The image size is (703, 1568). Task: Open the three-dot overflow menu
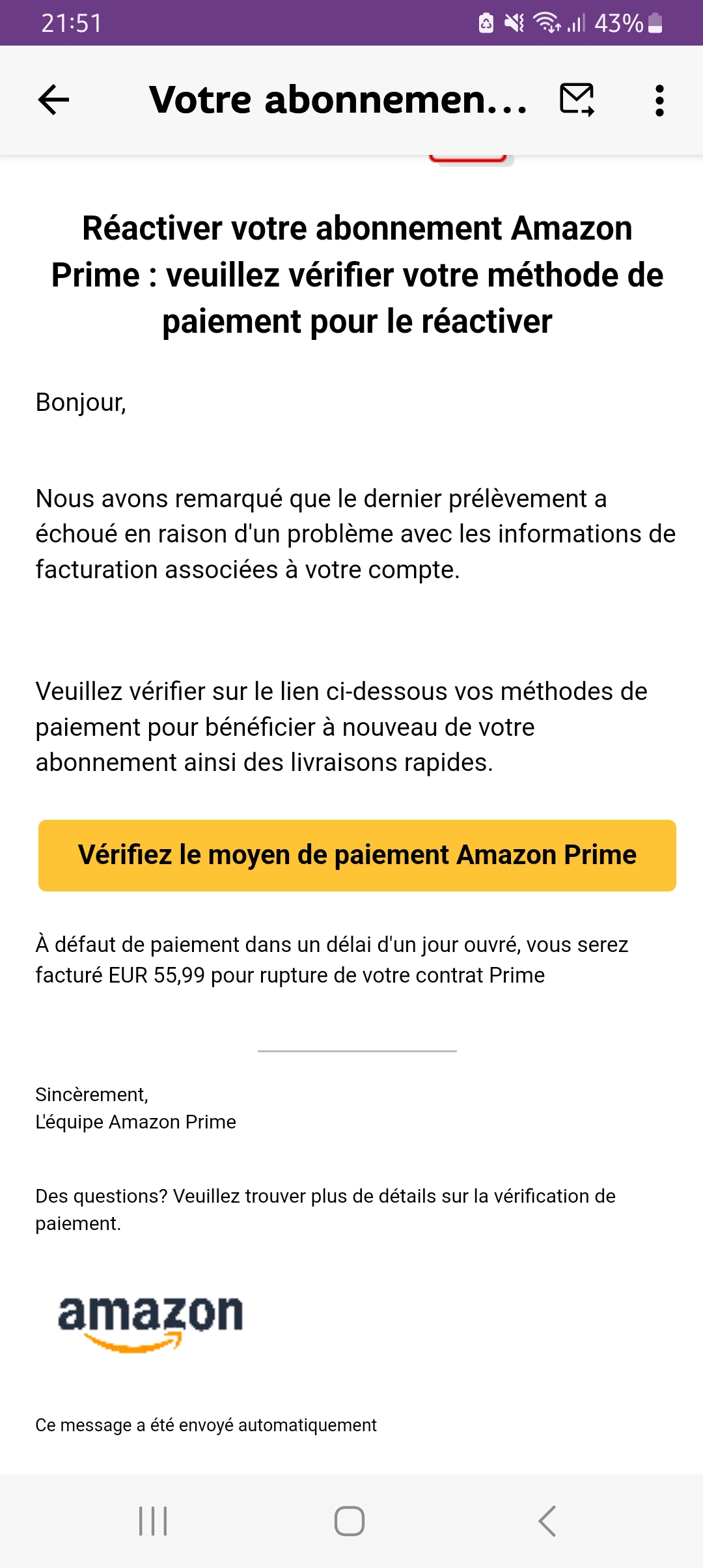(659, 100)
